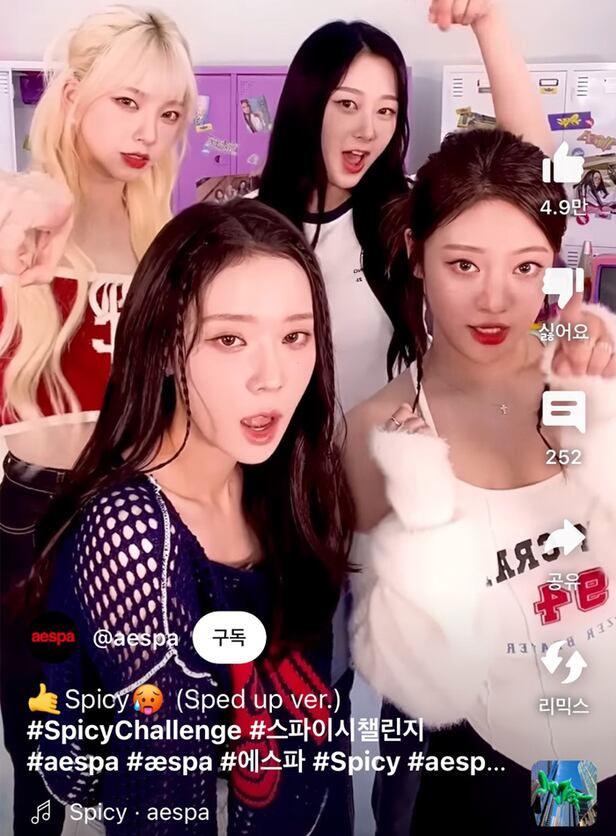Open the Spicy · aespa sound page
616x836 pixels.
137,812
